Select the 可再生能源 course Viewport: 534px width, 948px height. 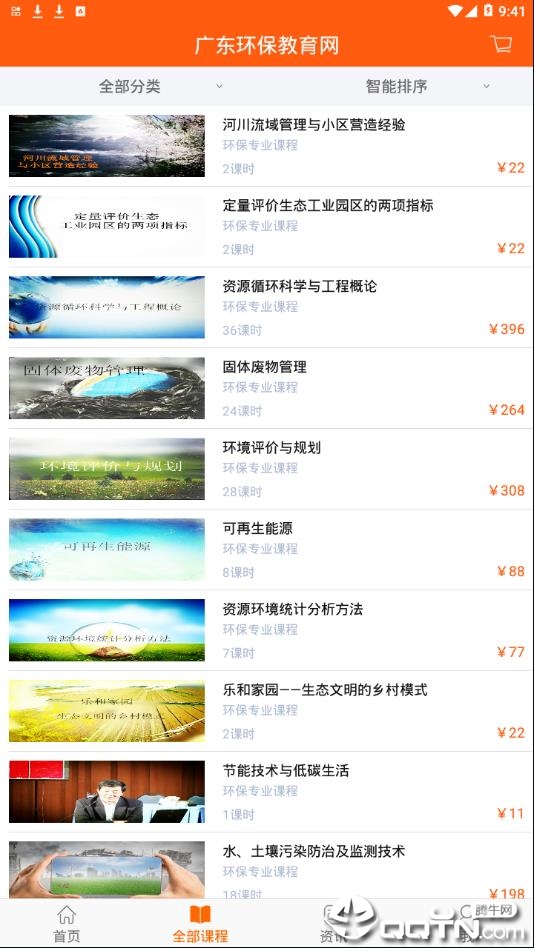267,550
